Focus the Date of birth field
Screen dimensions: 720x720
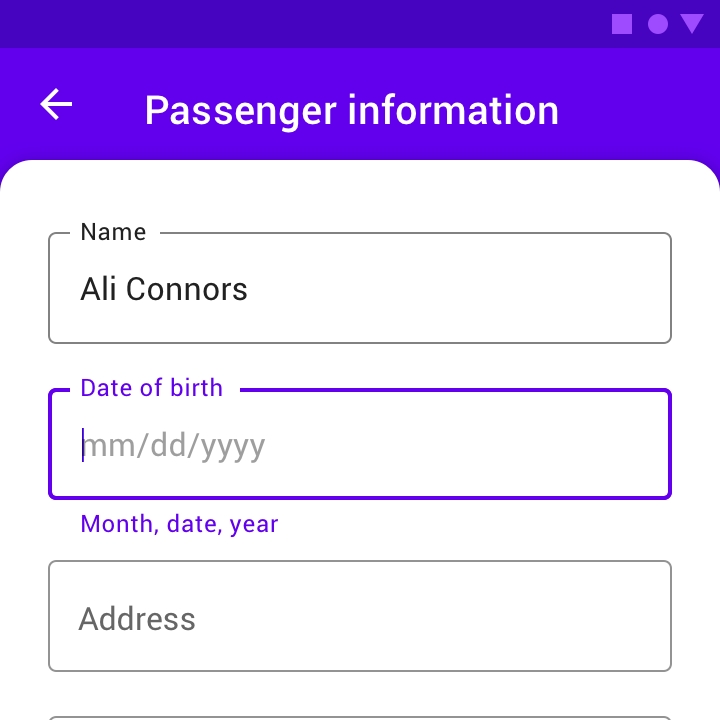tap(359, 444)
